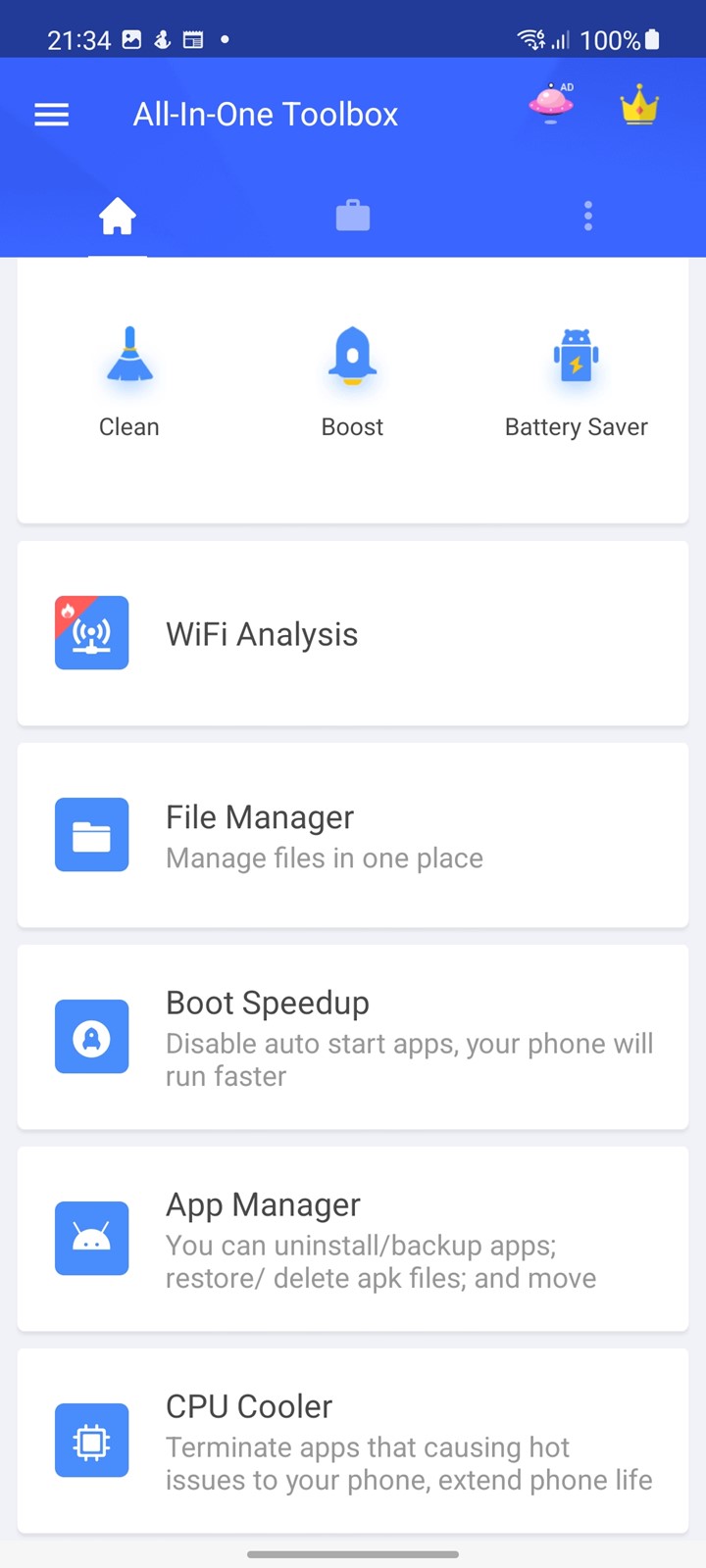Open File Manager
Image resolution: width=706 pixels, height=1568 pixels.
353,835
